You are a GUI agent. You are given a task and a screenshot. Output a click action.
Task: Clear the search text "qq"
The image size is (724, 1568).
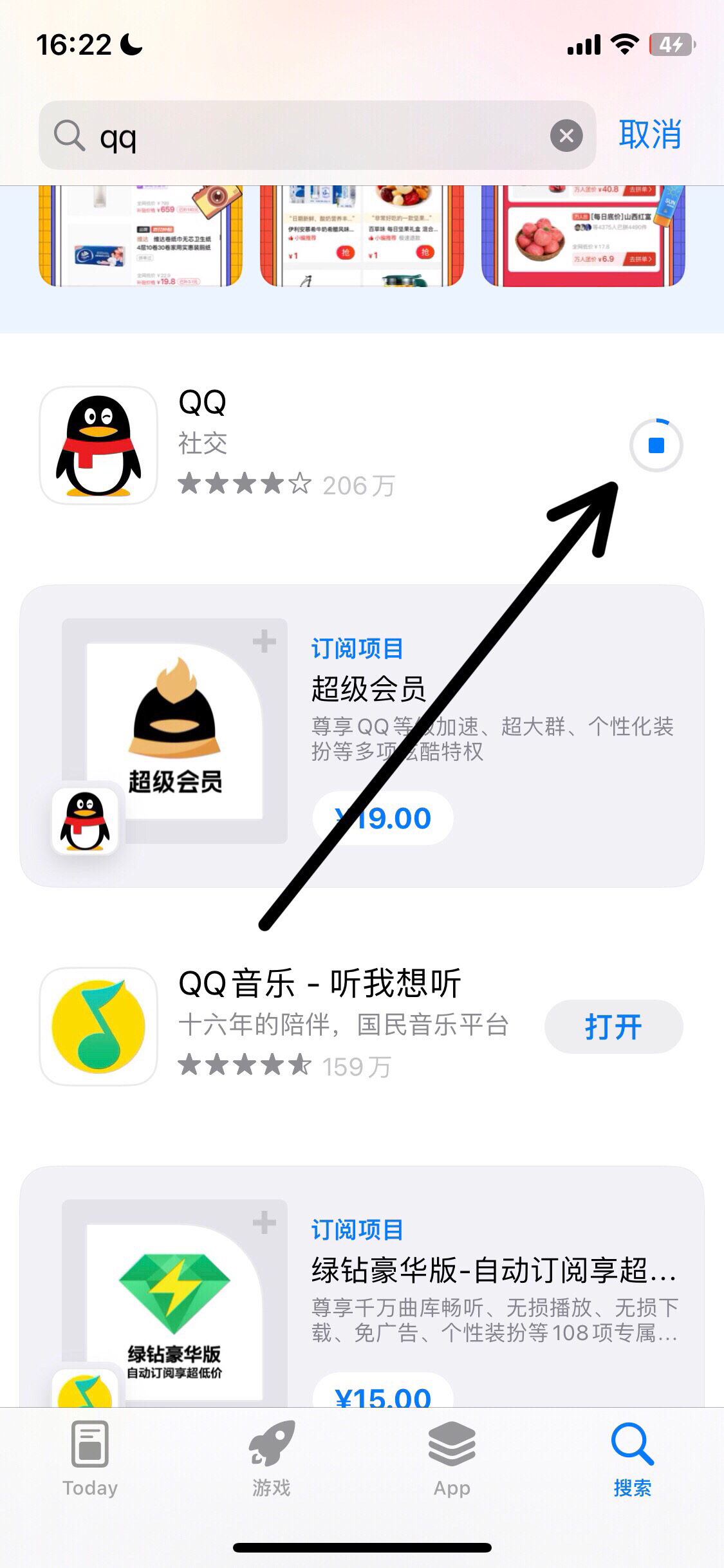coord(566,136)
